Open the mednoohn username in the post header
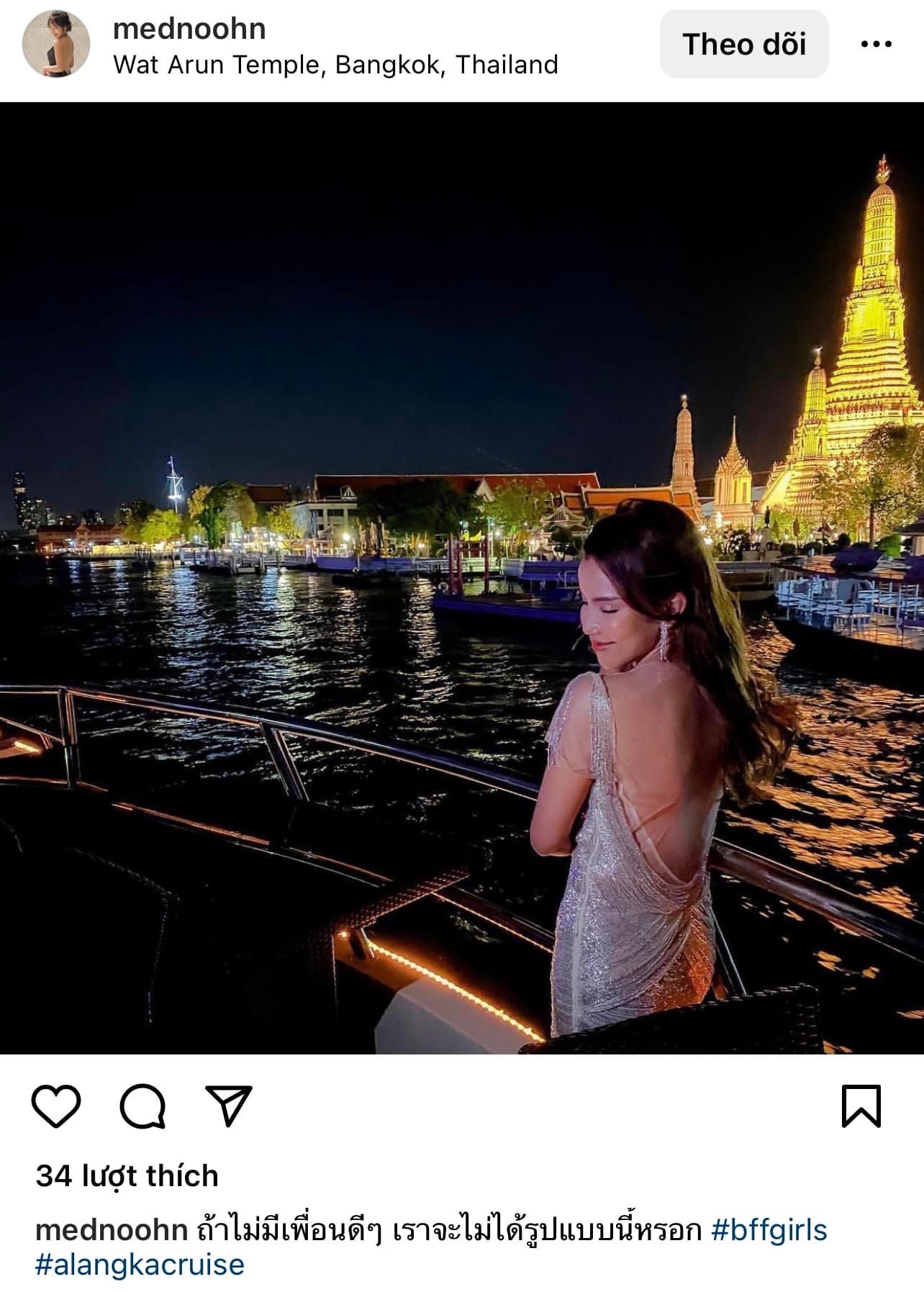The height and width of the screenshot is (1292, 924). pyautogui.click(x=189, y=29)
